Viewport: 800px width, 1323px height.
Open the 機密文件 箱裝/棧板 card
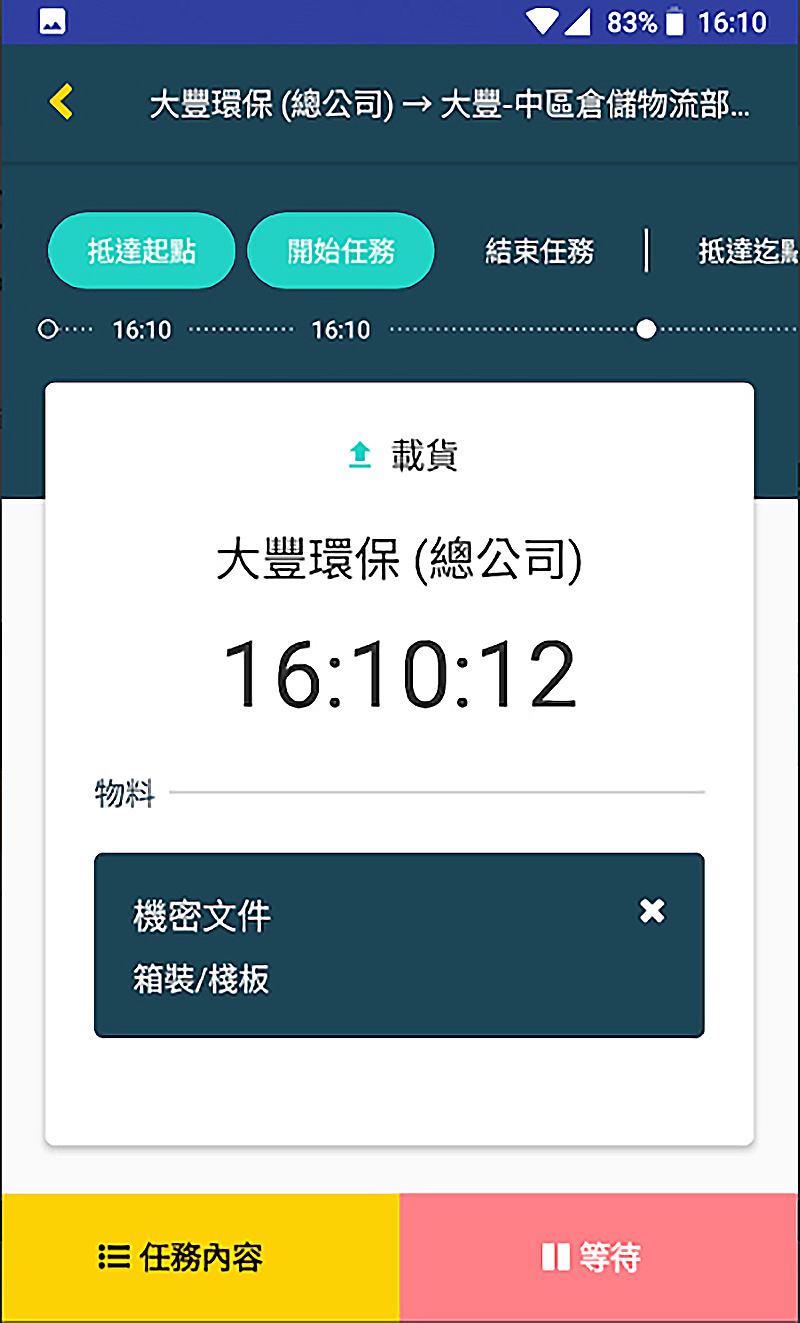(x=399, y=945)
